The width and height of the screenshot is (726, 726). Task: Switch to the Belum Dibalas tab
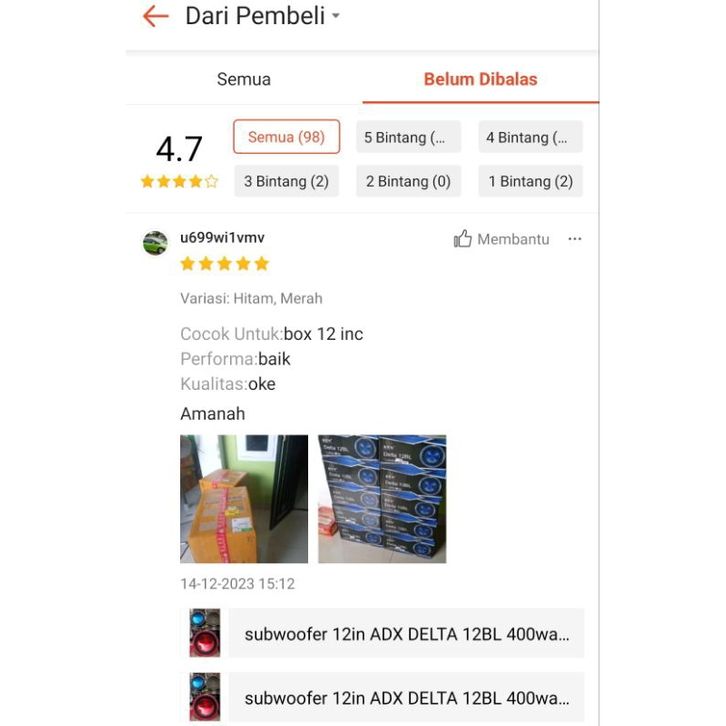(x=480, y=79)
